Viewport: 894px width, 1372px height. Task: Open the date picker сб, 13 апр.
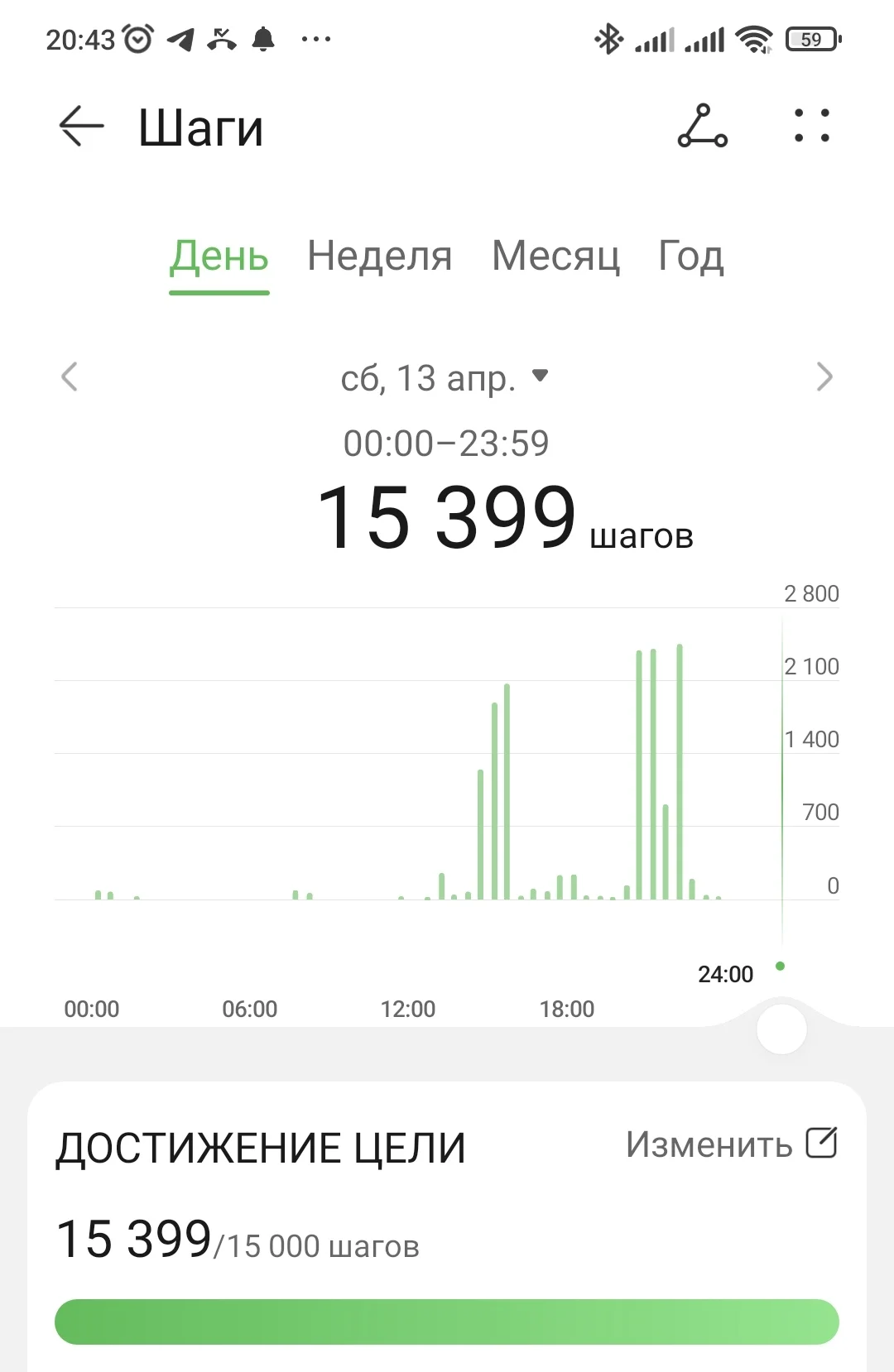click(x=445, y=378)
